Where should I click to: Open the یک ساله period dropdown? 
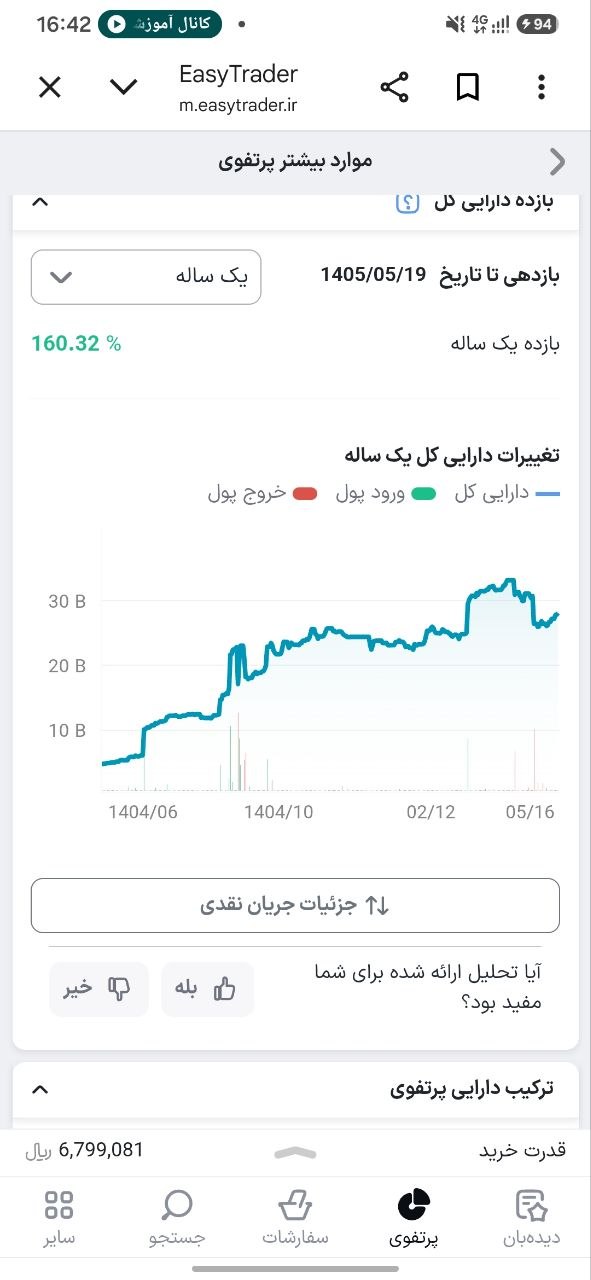146,277
